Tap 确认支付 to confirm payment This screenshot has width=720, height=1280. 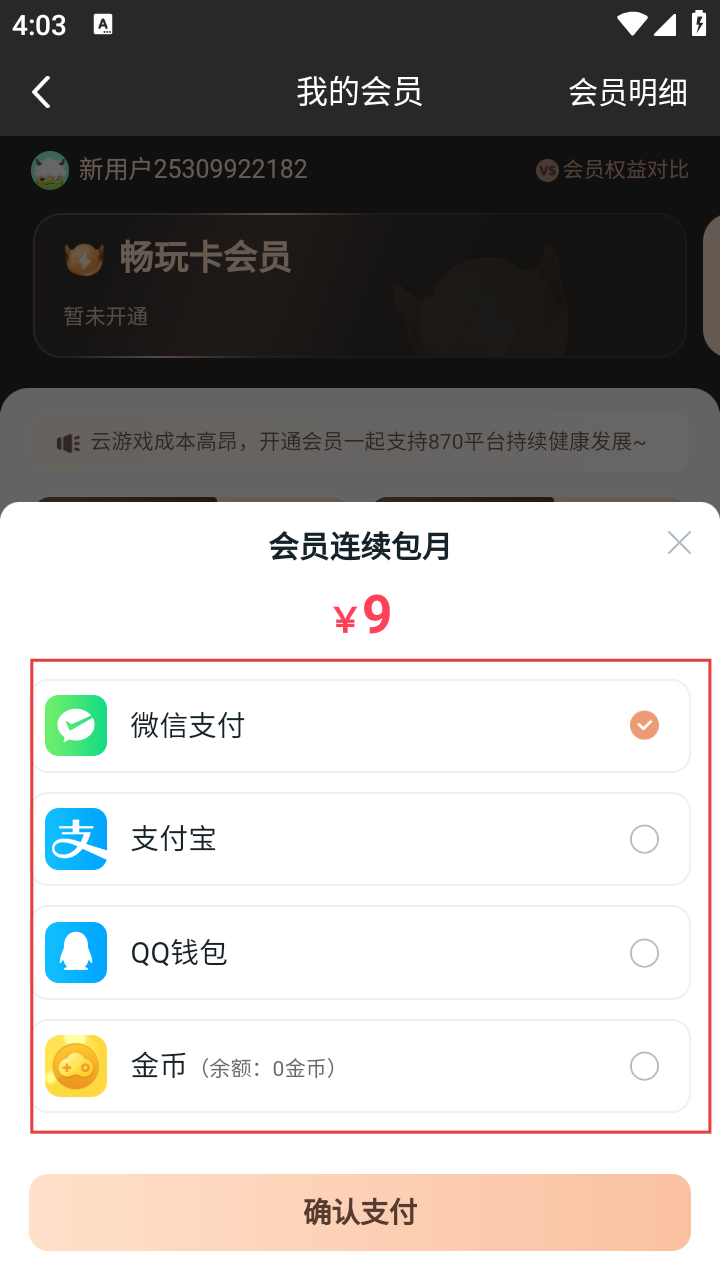pos(360,1212)
